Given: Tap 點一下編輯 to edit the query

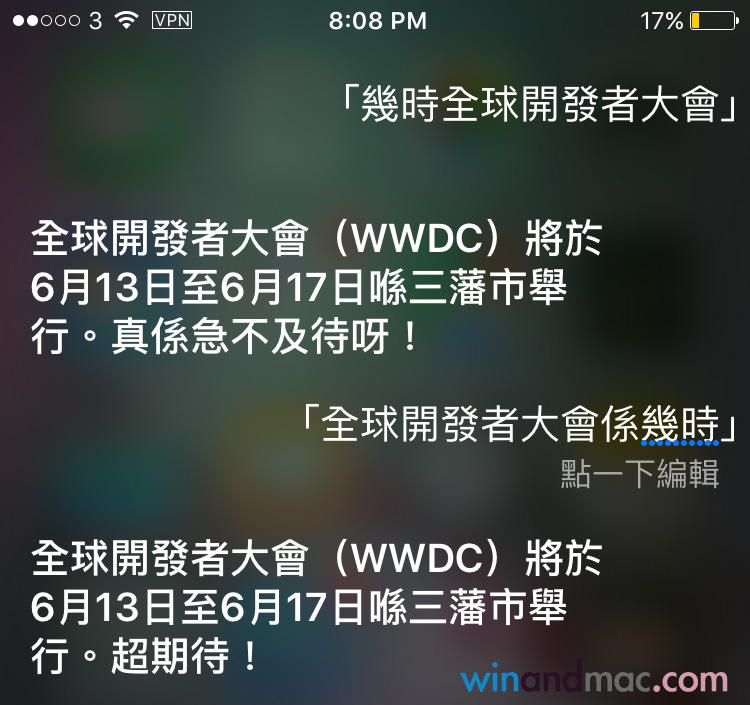Looking at the screenshot, I should pyautogui.click(x=640, y=474).
